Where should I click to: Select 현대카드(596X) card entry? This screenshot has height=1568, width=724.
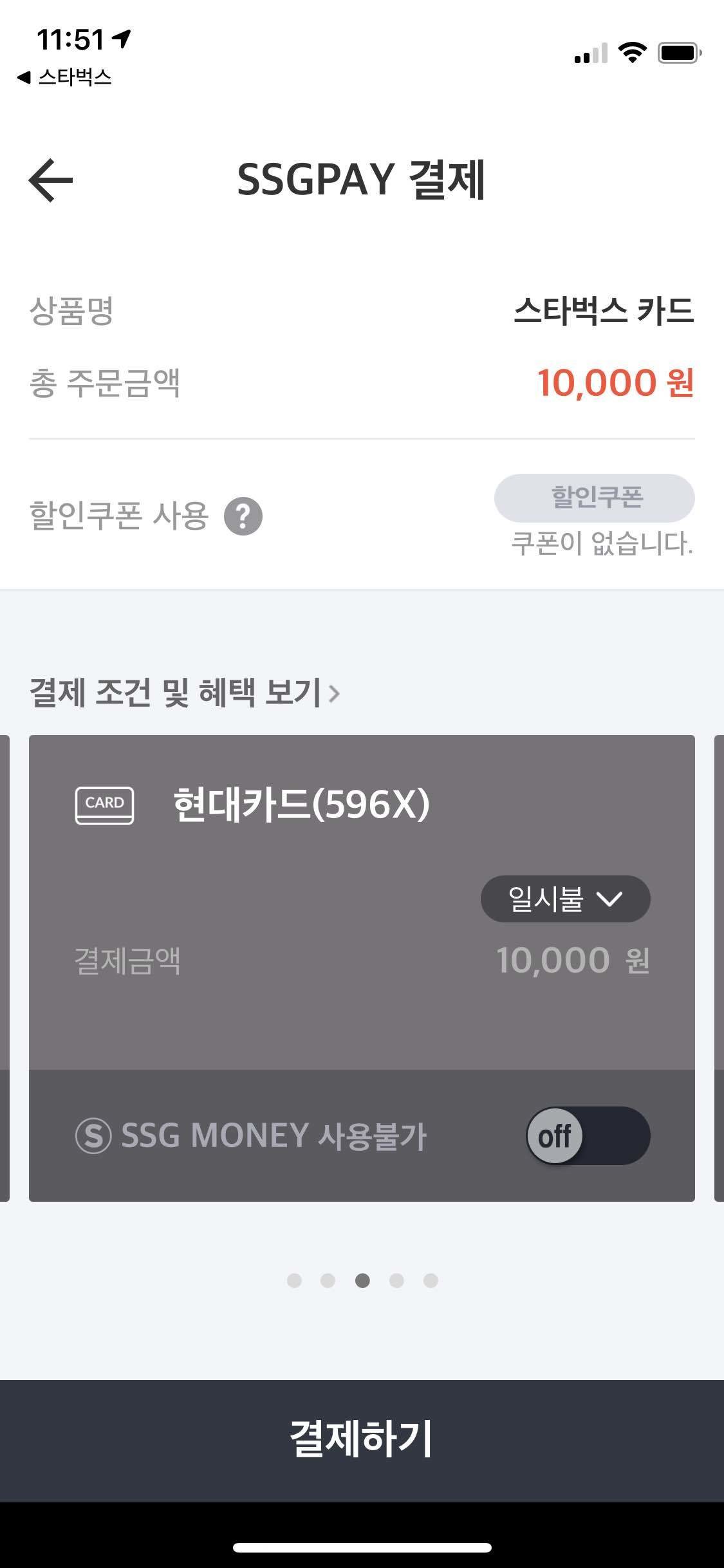(302, 803)
